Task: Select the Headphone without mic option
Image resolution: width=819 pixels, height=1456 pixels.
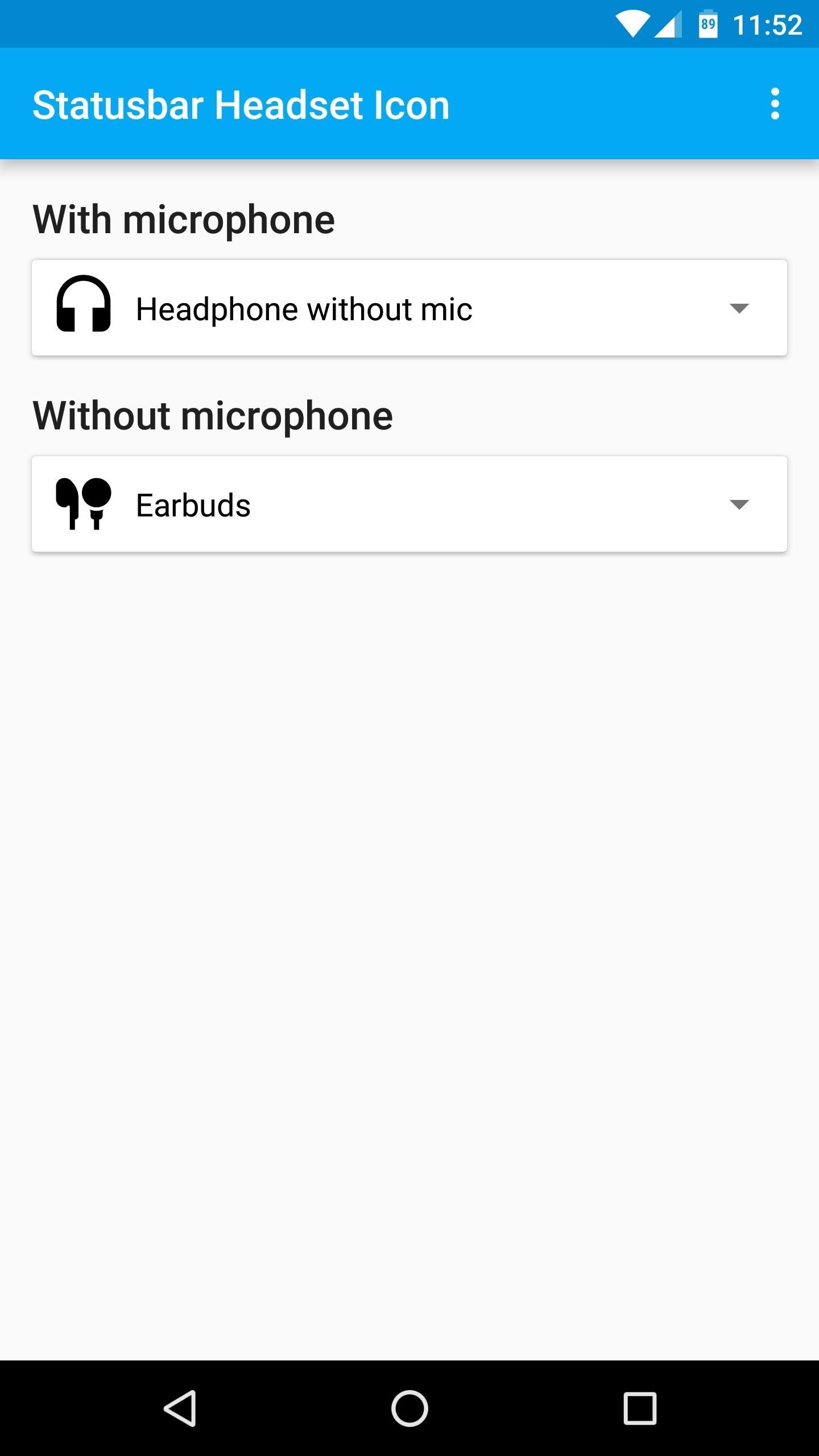Action: 303,307
